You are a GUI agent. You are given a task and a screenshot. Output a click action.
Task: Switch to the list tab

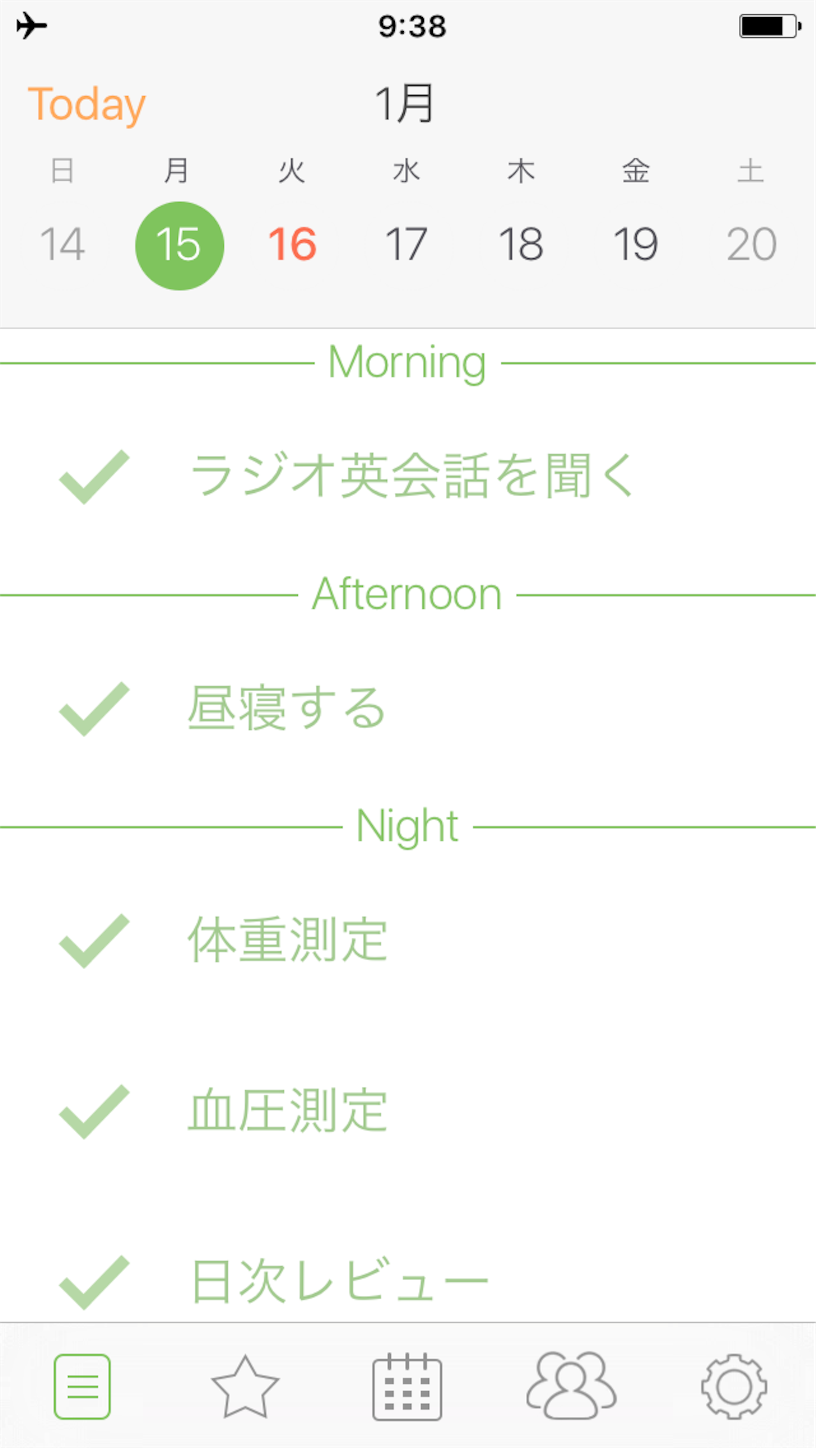click(82, 1386)
